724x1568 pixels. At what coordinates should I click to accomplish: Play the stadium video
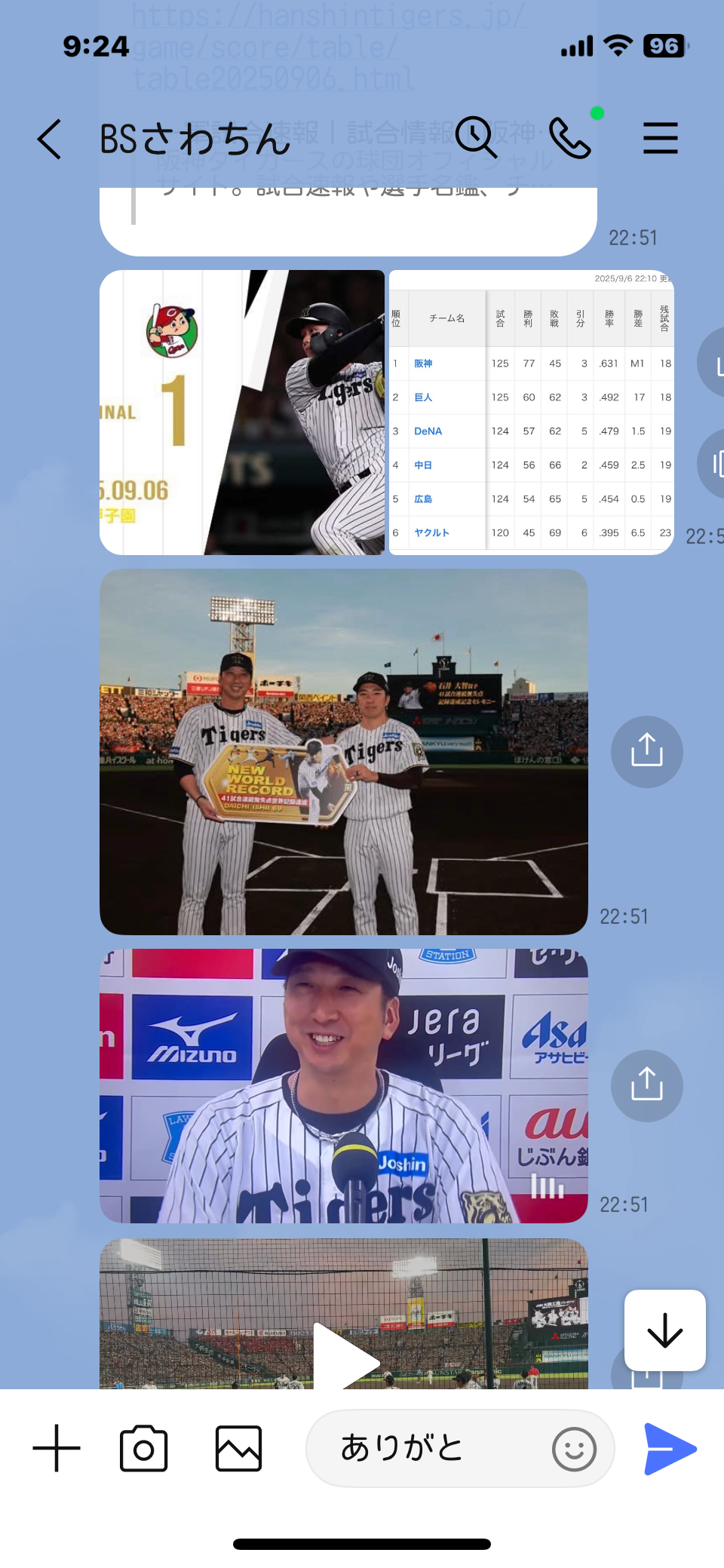click(344, 1358)
